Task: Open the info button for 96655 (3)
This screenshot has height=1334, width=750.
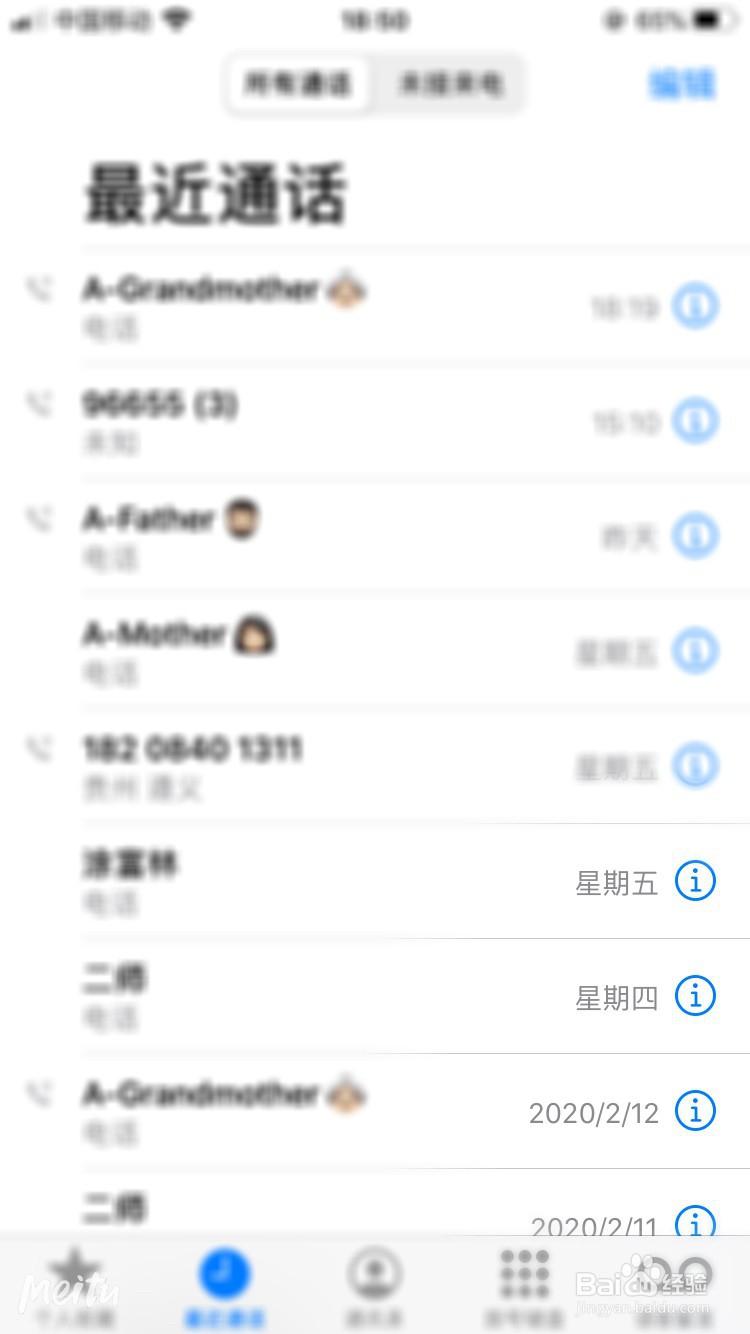Action: [696, 421]
